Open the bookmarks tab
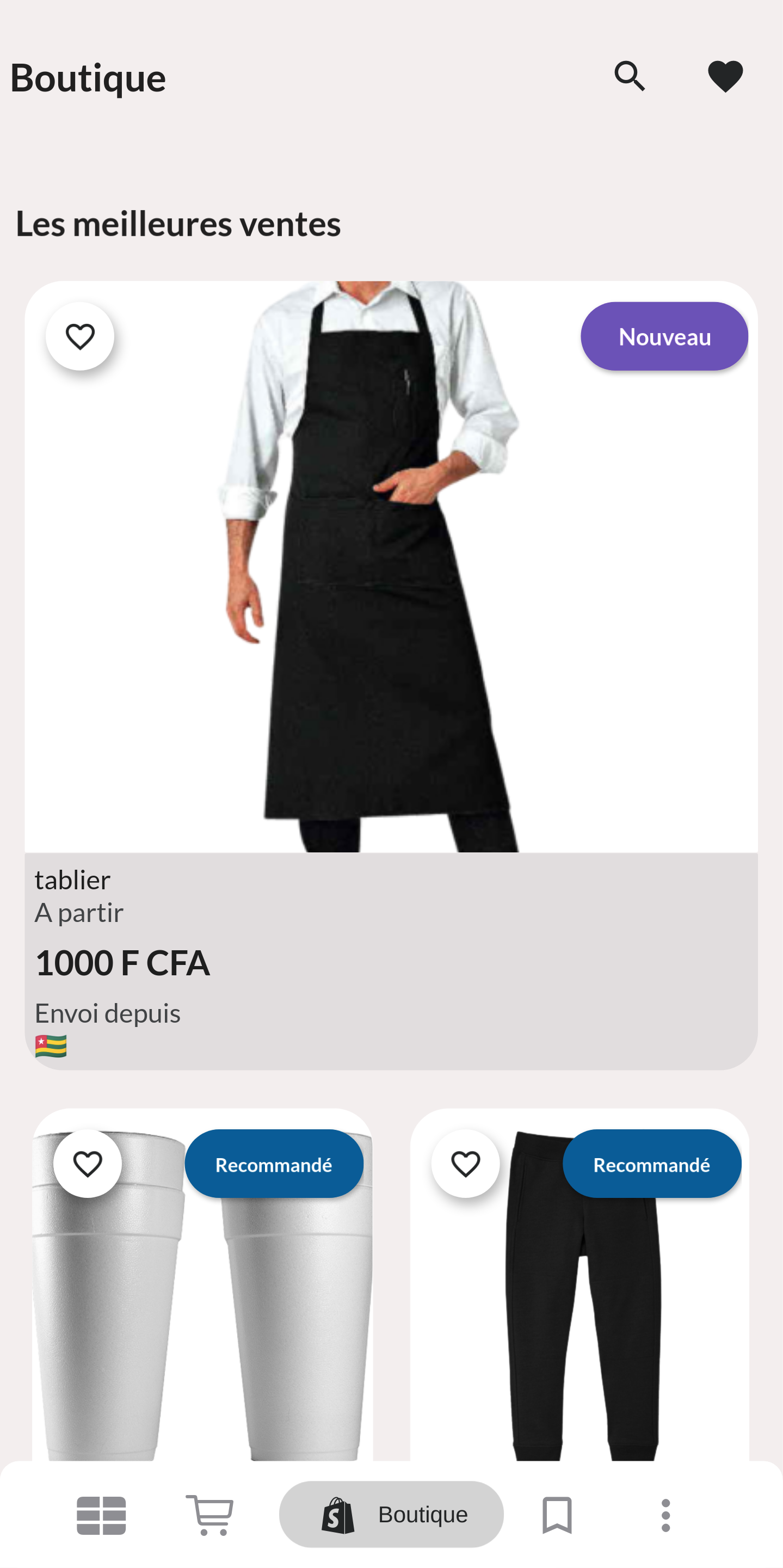783x1568 pixels. click(557, 1515)
